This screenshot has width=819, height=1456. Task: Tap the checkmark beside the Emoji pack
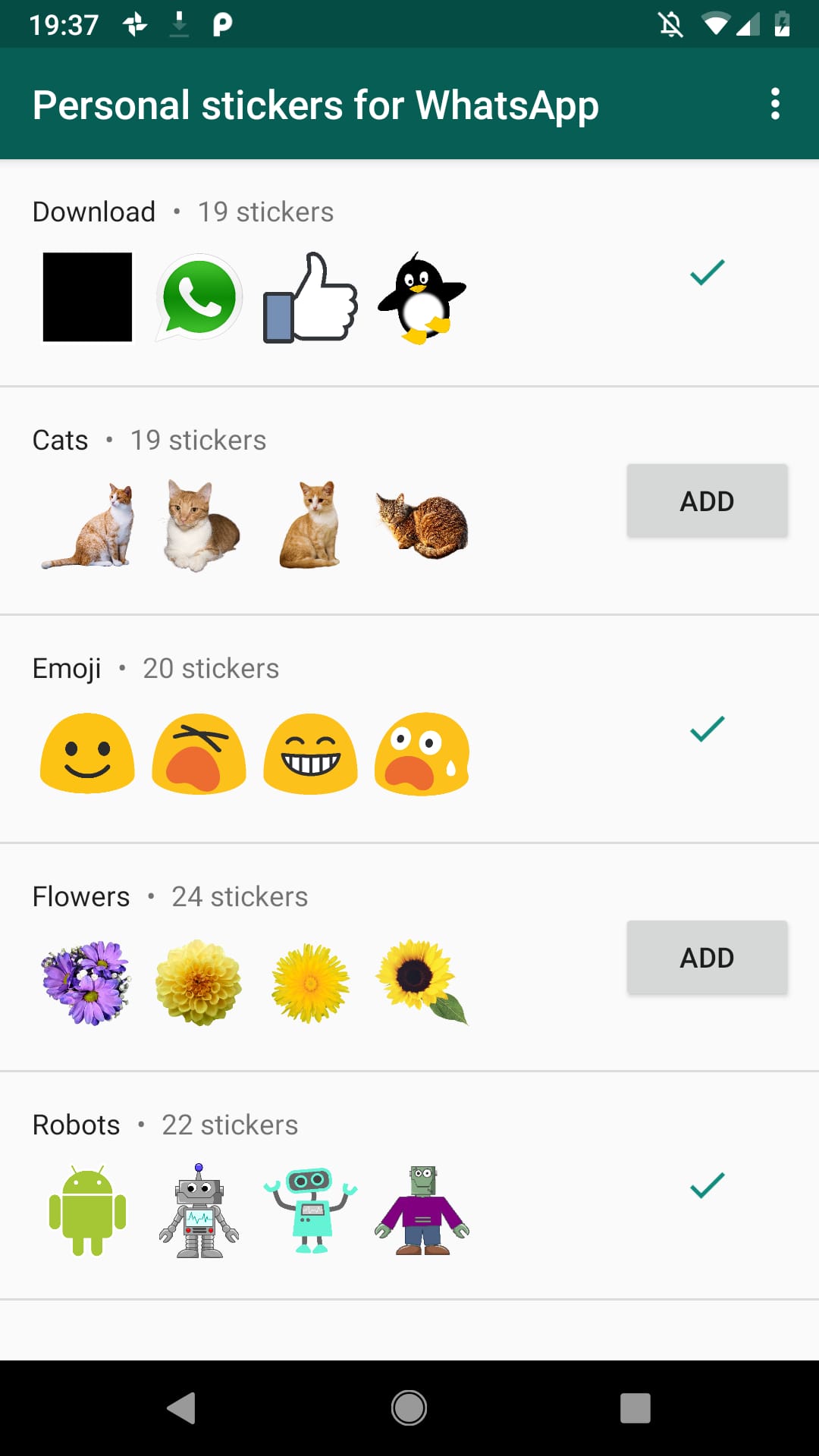coord(706,728)
